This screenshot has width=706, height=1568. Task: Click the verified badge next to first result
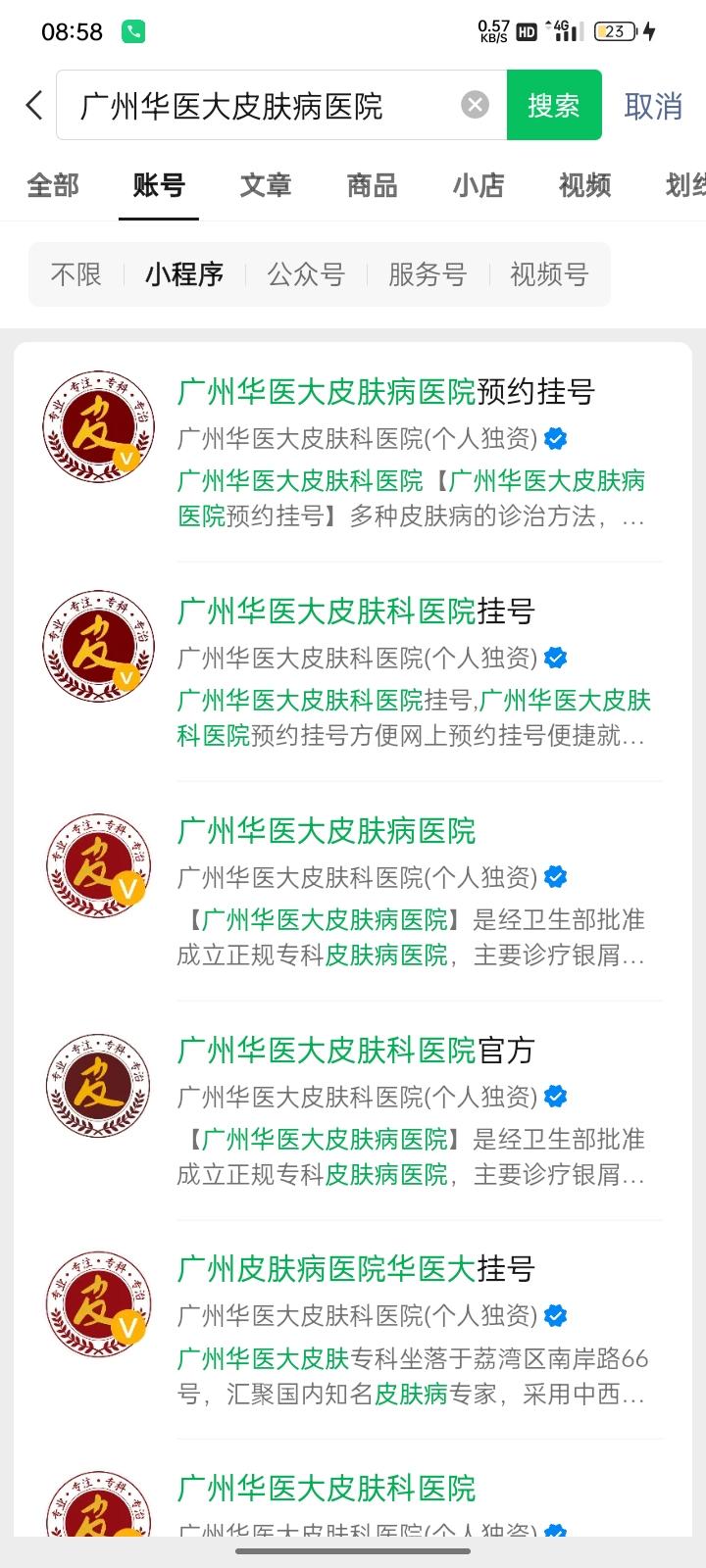pos(555,438)
